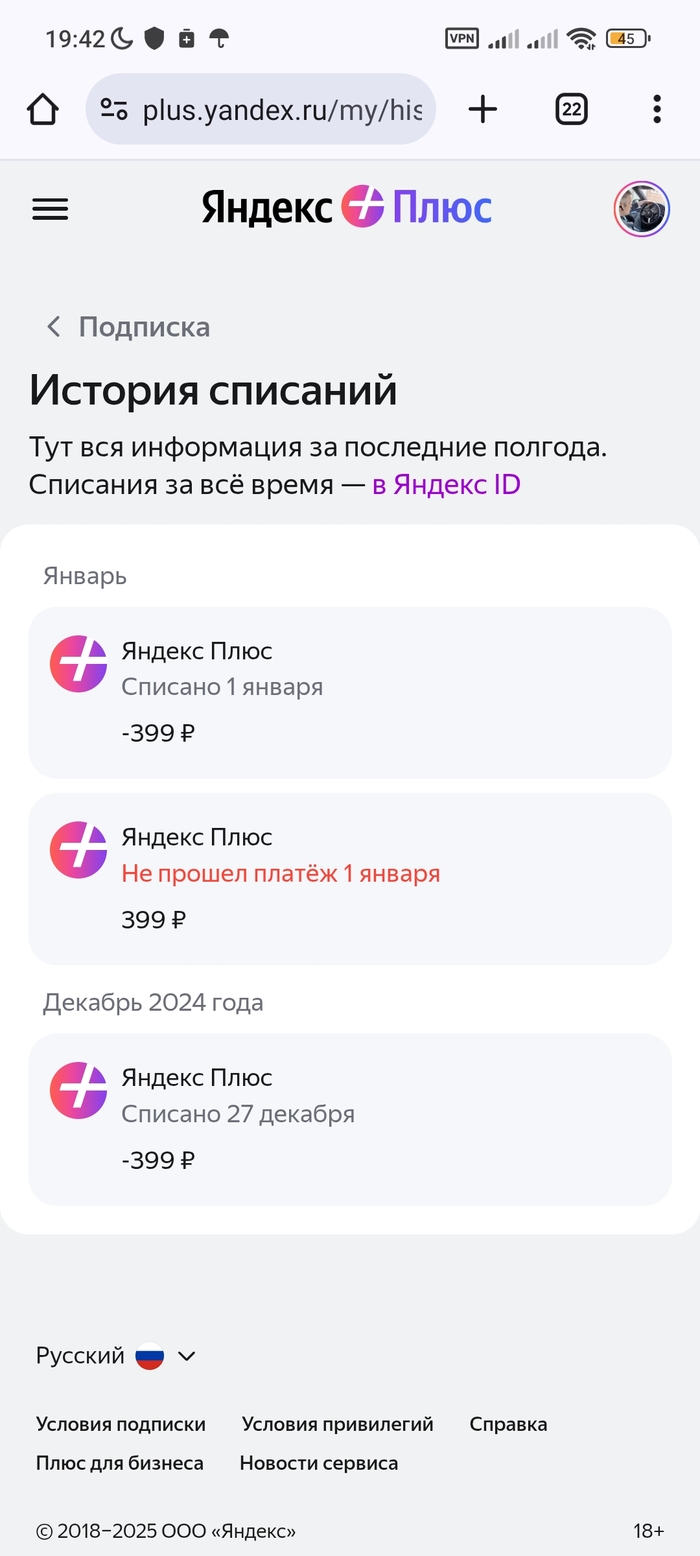The image size is (700, 1556).
Task: Tap the Яндекс Плюс logo
Action: (347, 207)
